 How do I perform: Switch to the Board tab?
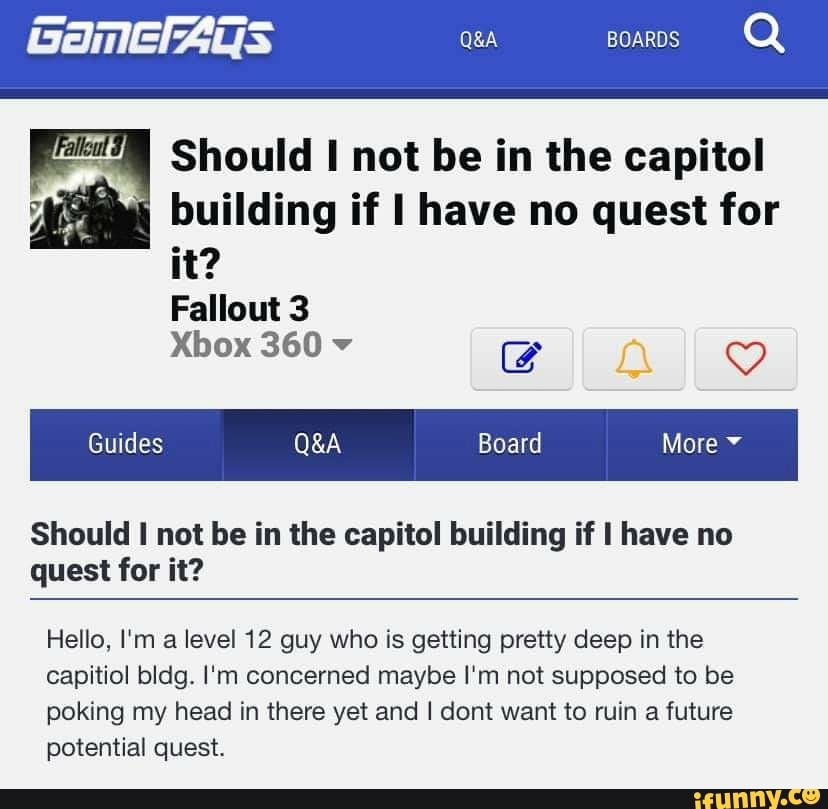510,444
